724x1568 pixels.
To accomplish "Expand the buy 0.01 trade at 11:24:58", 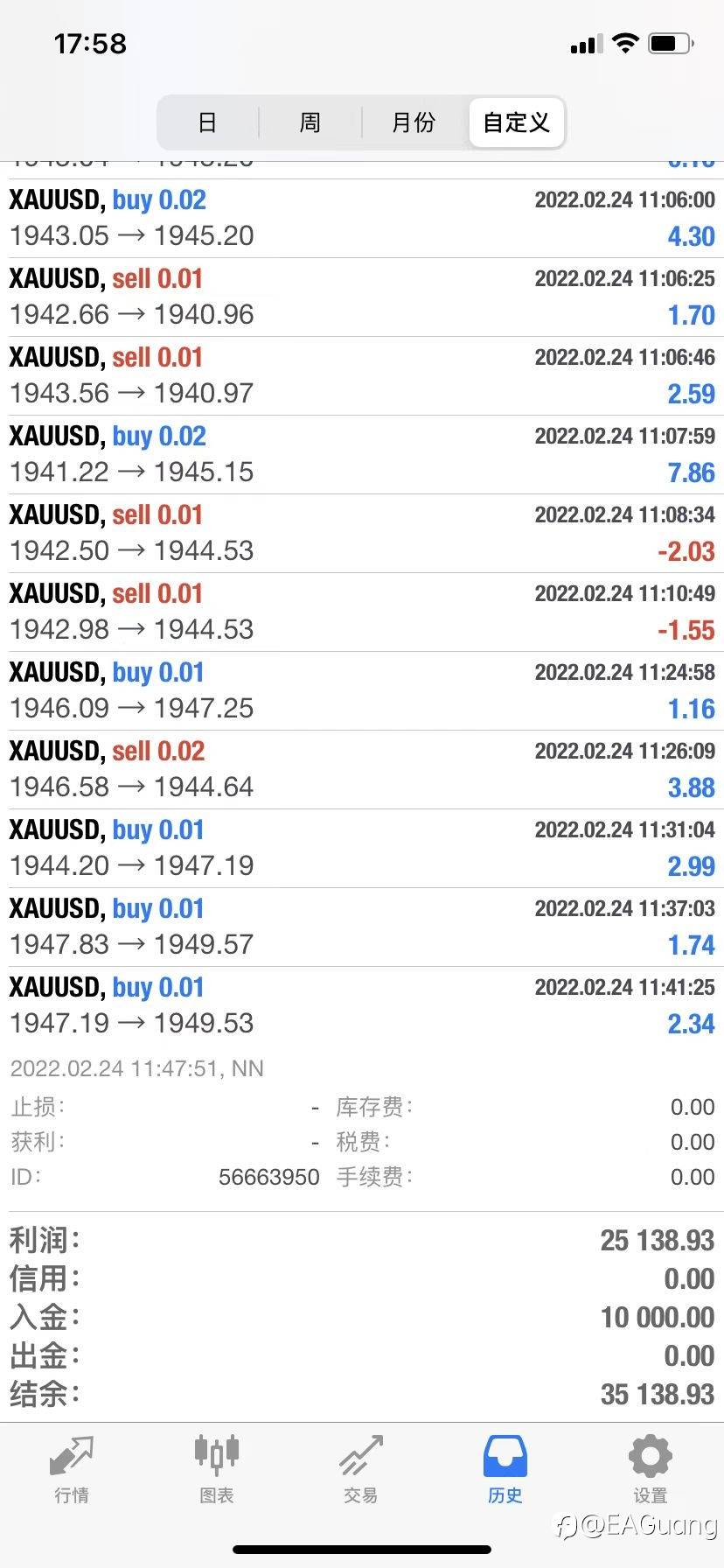I will [x=362, y=691].
